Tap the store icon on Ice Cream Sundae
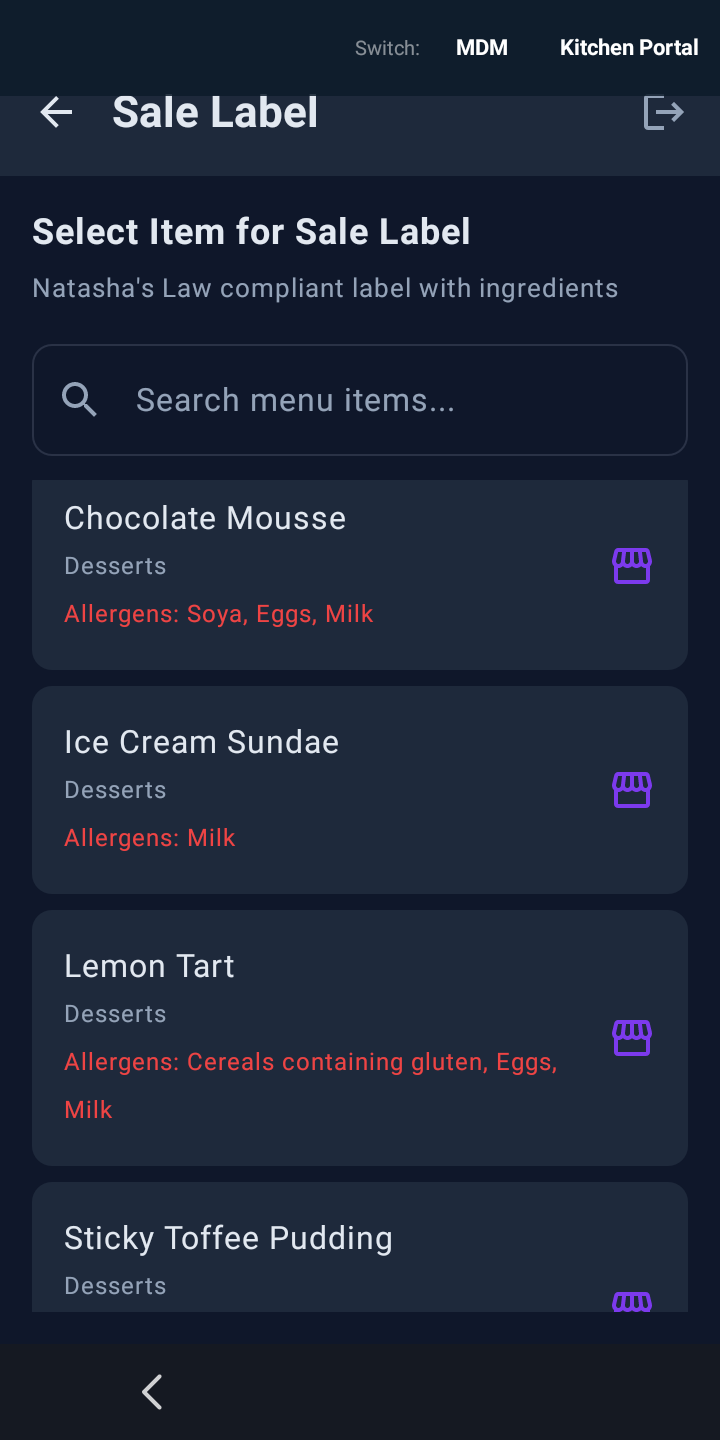This screenshot has height=1440, width=720. coord(631,789)
